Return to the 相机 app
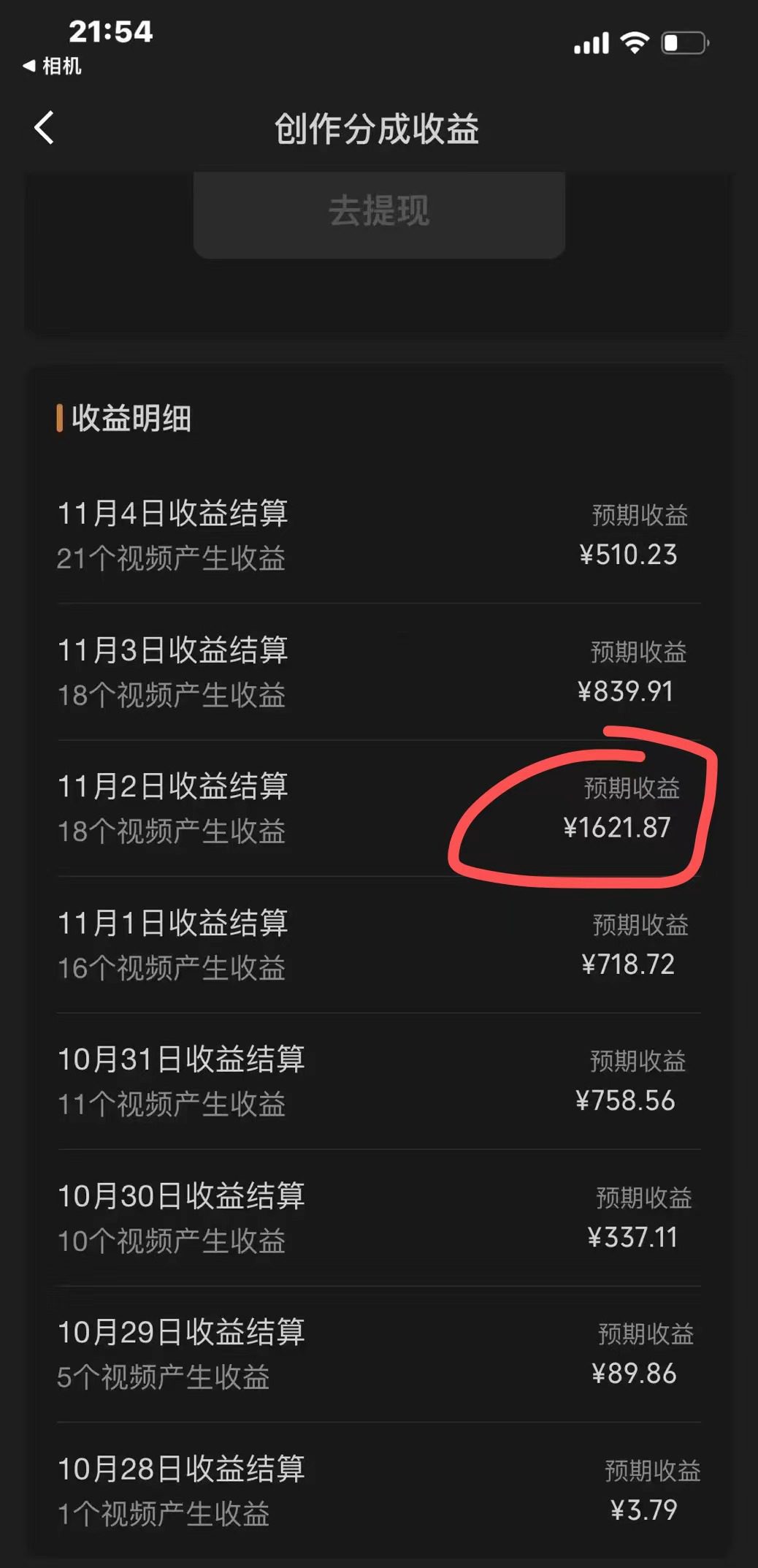758x1568 pixels. [x=52, y=66]
